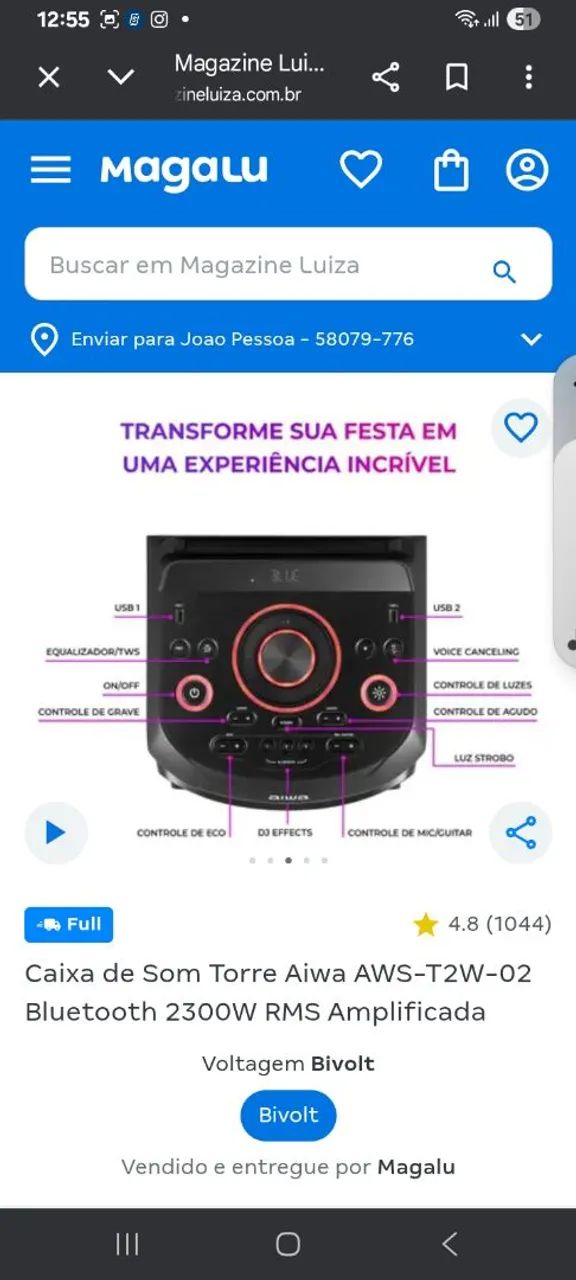Tap the Buscar em Magazine Luiza field

tap(288, 264)
